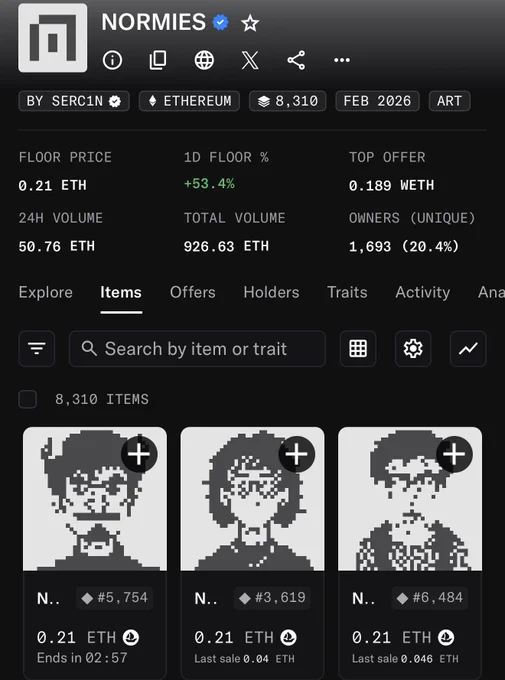Open the collection info icon
The image size is (505, 680).
(112, 60)
